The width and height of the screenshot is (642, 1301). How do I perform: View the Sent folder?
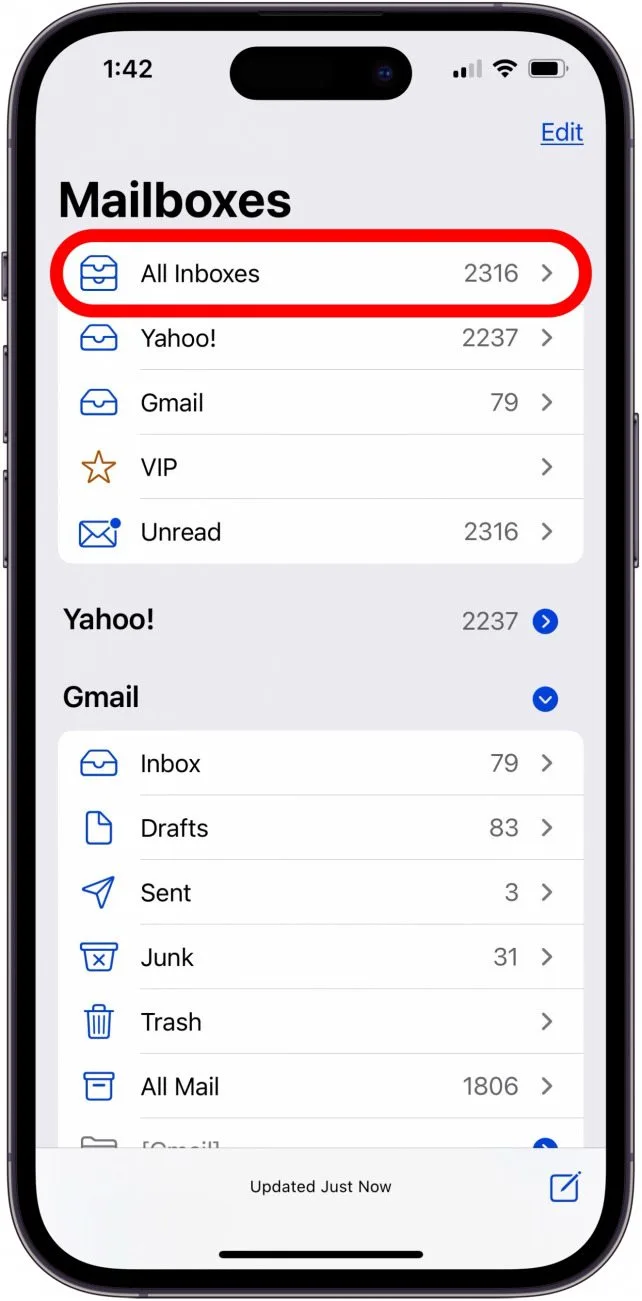pyautogui.click(x=320, y=893)
